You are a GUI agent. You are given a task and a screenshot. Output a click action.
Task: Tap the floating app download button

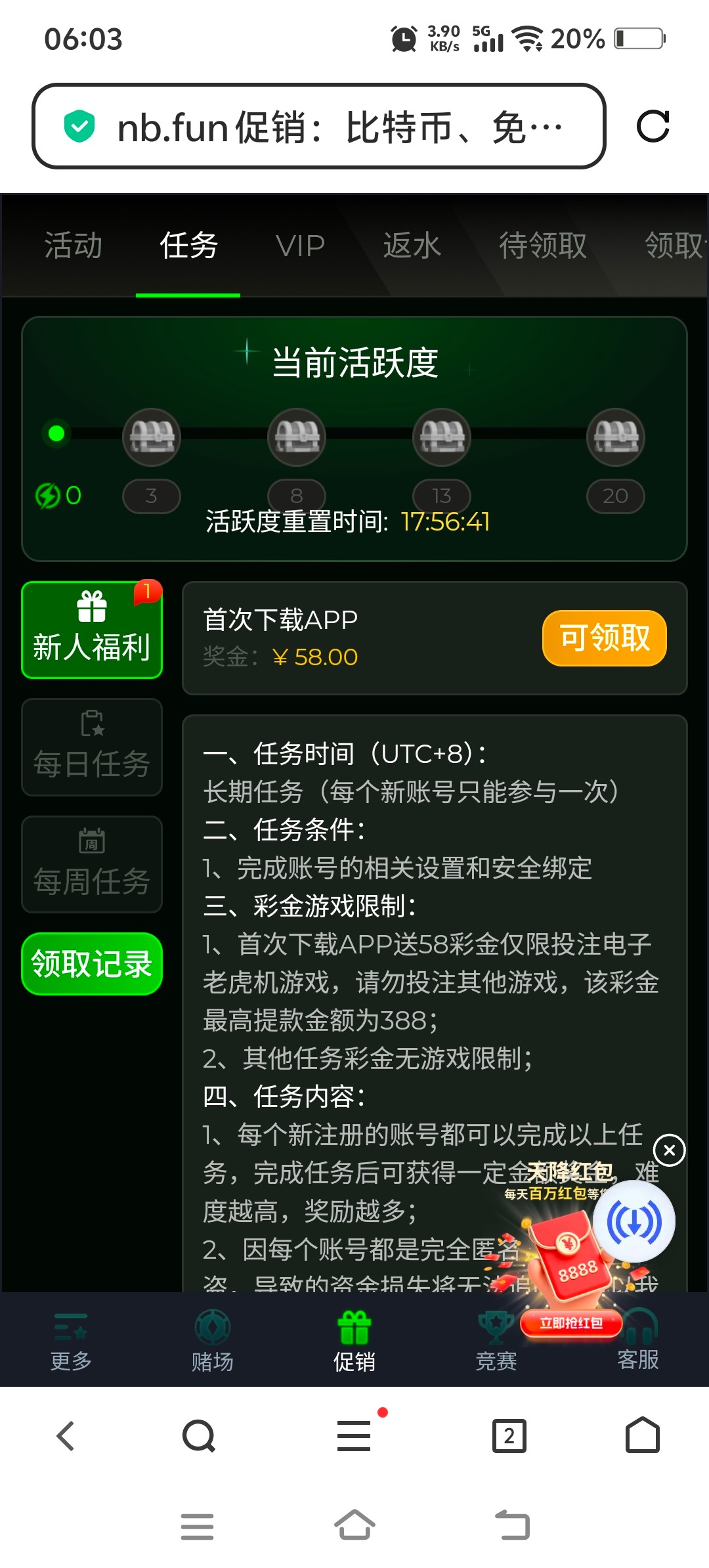(634, 1222)
